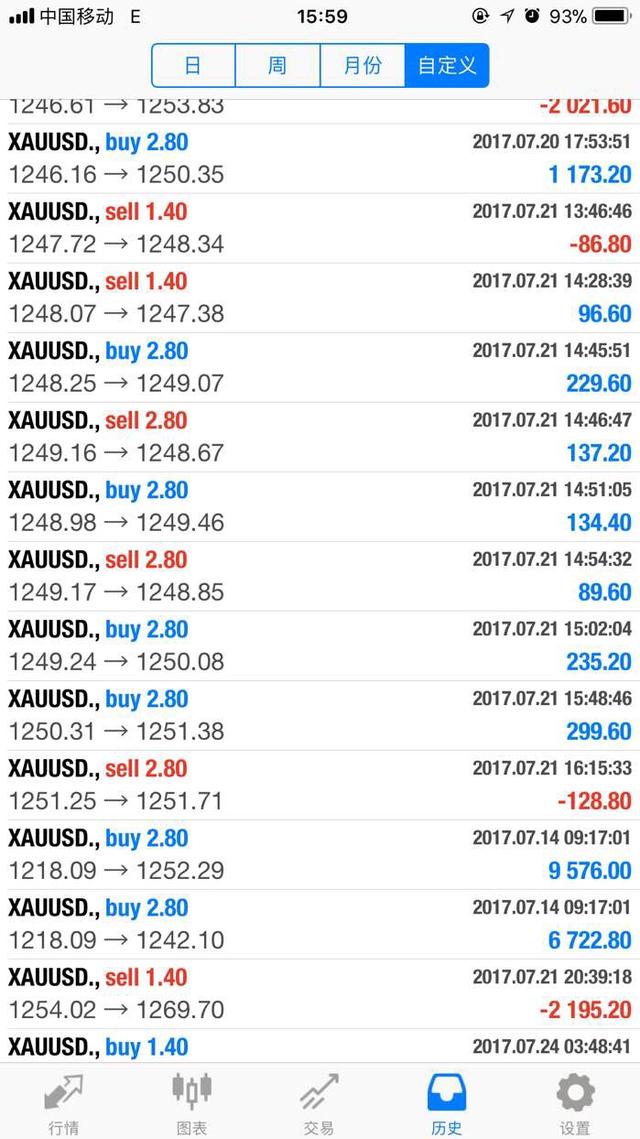This screenshot has width=640, height=1139.
Task: Select the 周 period filter
Action: pyautogui.click(x=278, y=65)
